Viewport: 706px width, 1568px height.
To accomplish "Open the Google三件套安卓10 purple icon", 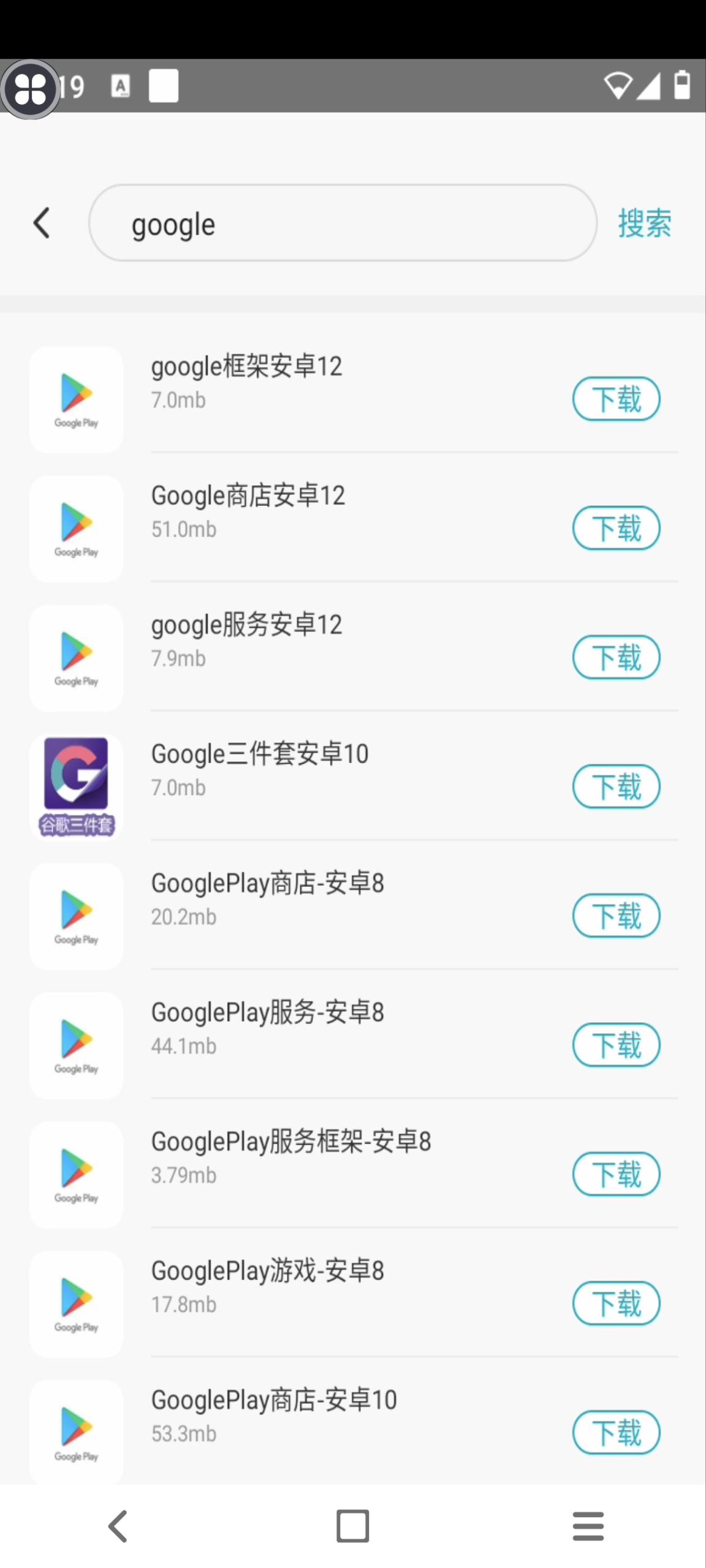I will click(76, 786).
